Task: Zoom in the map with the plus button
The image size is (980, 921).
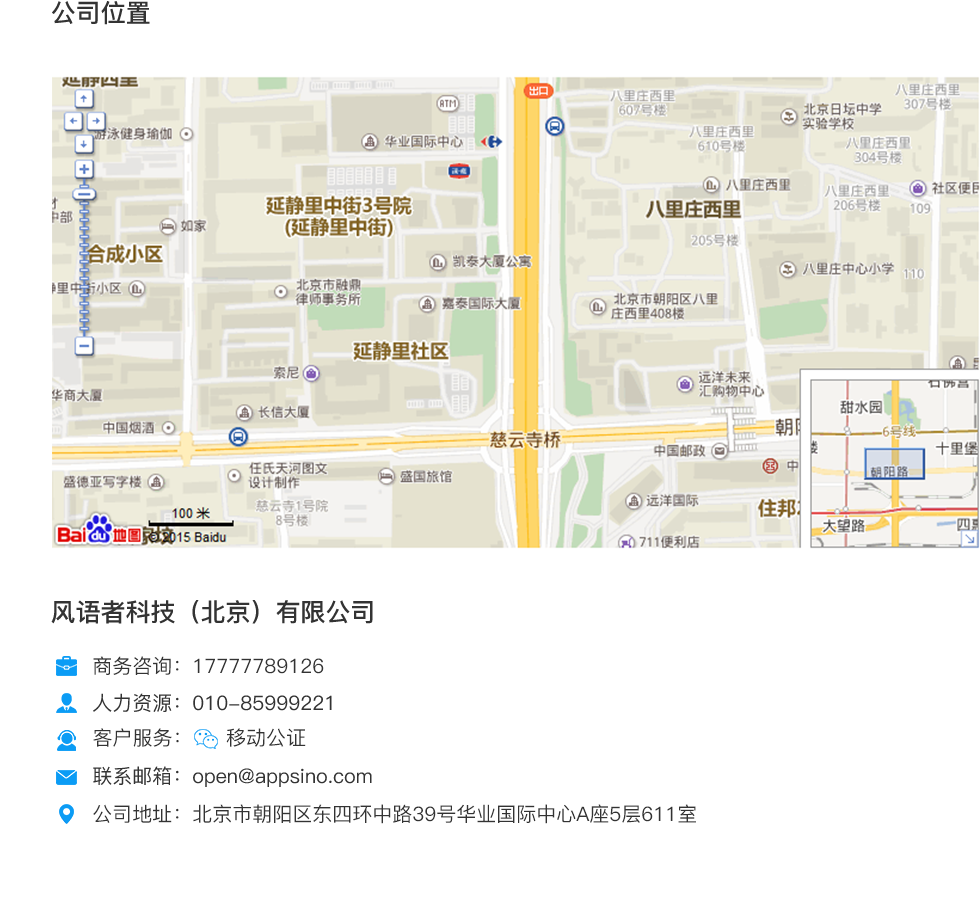Action: click(x=84, y=170)
